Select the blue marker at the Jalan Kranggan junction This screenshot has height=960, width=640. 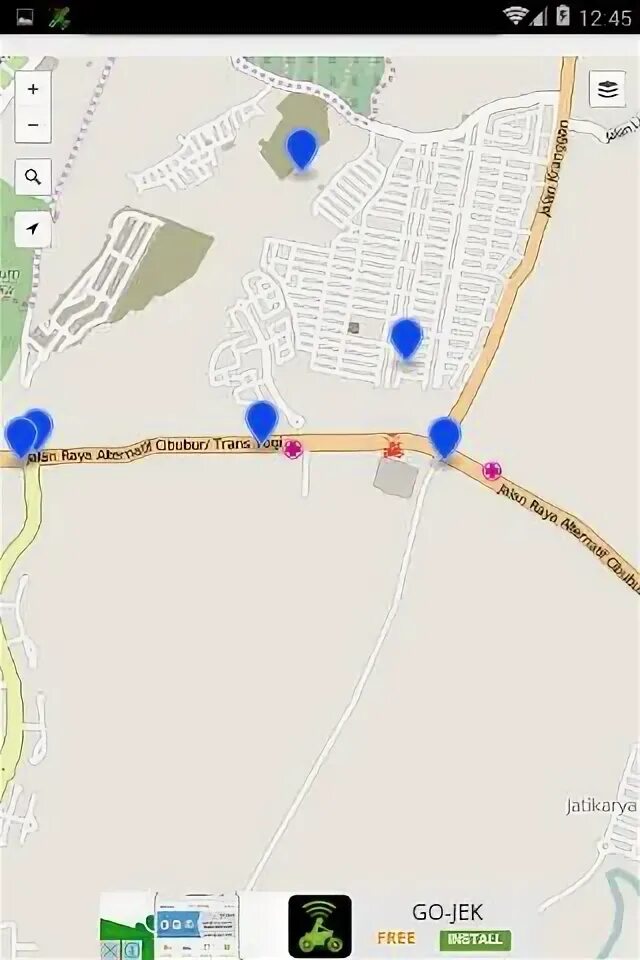[445, 437]
